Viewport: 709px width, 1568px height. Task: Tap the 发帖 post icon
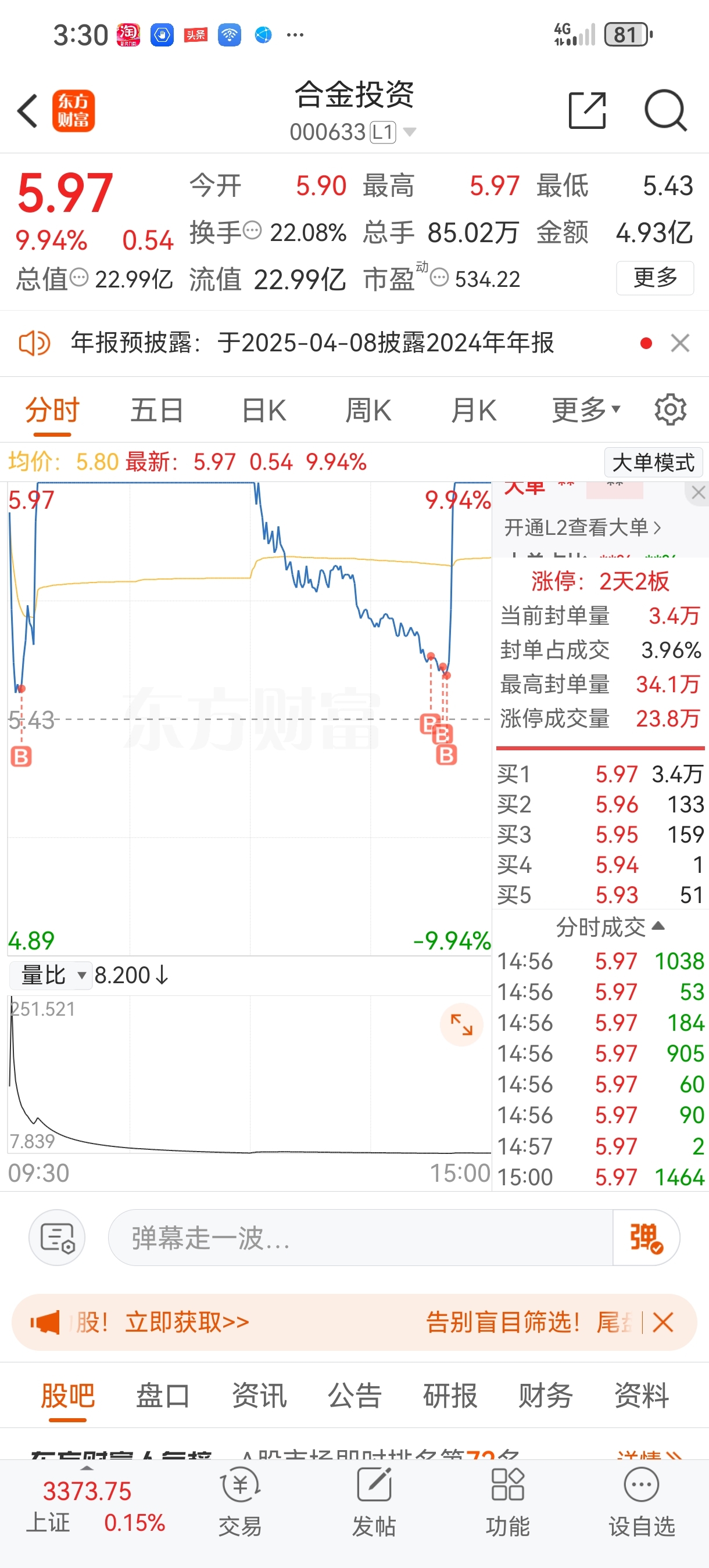pyautogui.click(x=373, y=1504)
